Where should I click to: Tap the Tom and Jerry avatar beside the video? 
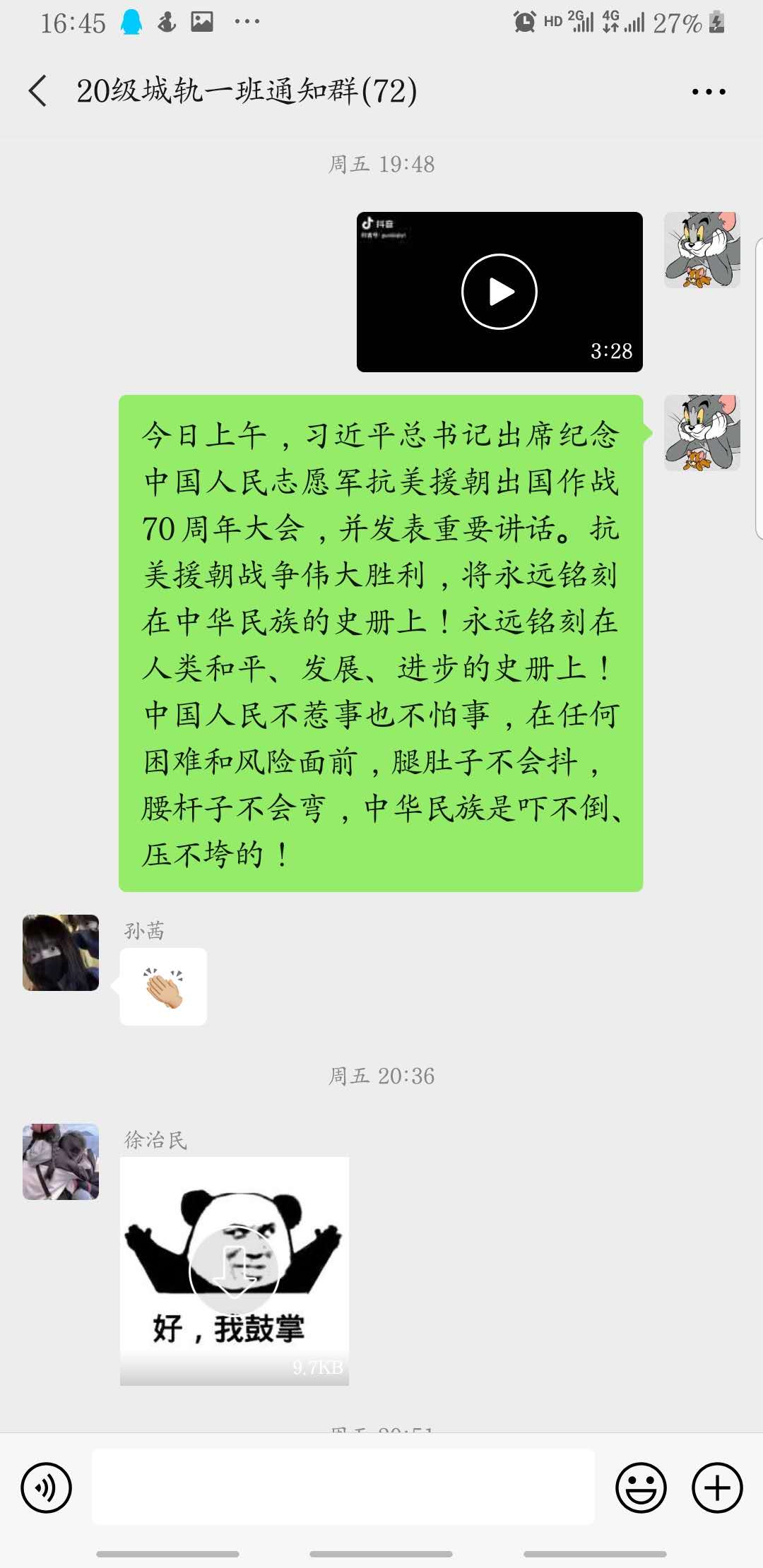click(702, 250)
